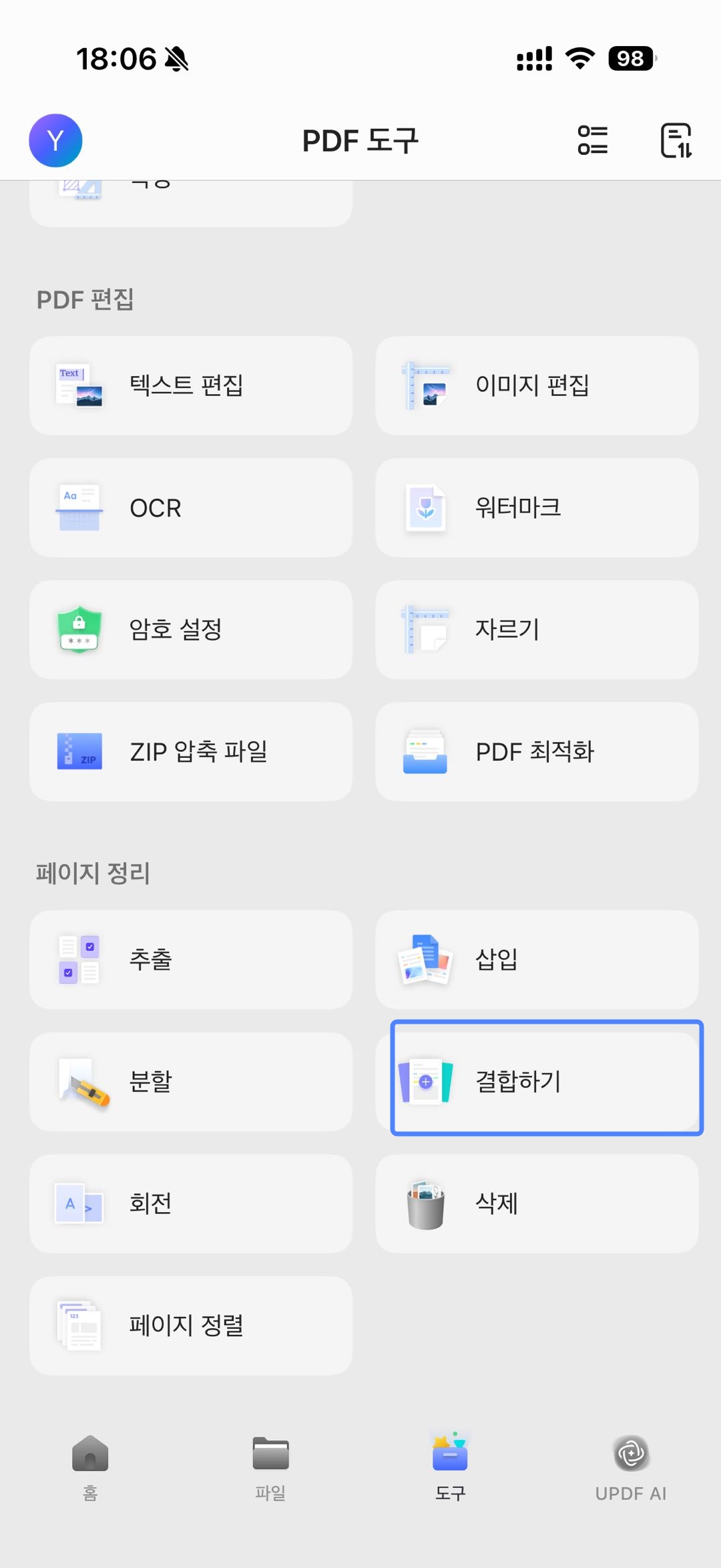This screenshot has width=721, height=1568.
Task: Open the list view options in header
Action: [x=591, y=140]
